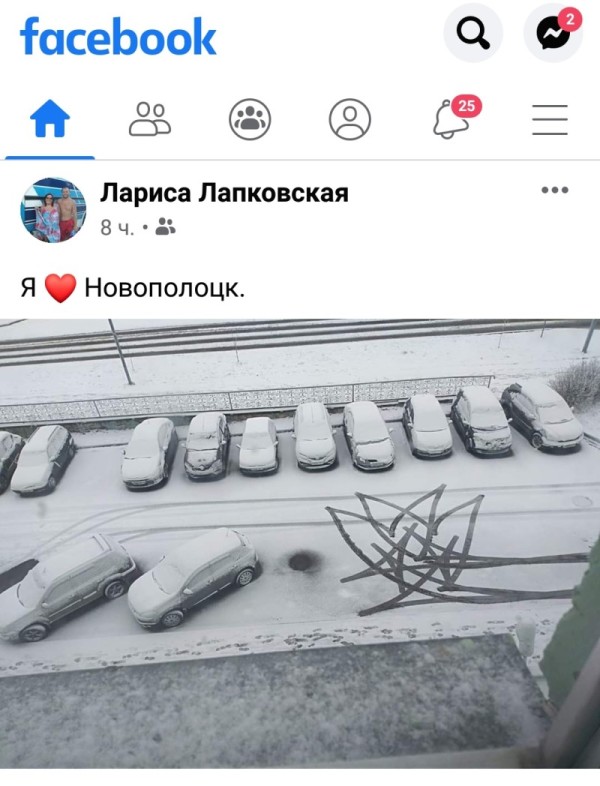Switch to the Home feed tab
Image resolution: width=600 pixels, height=786 pixels.
pos(50,120)
